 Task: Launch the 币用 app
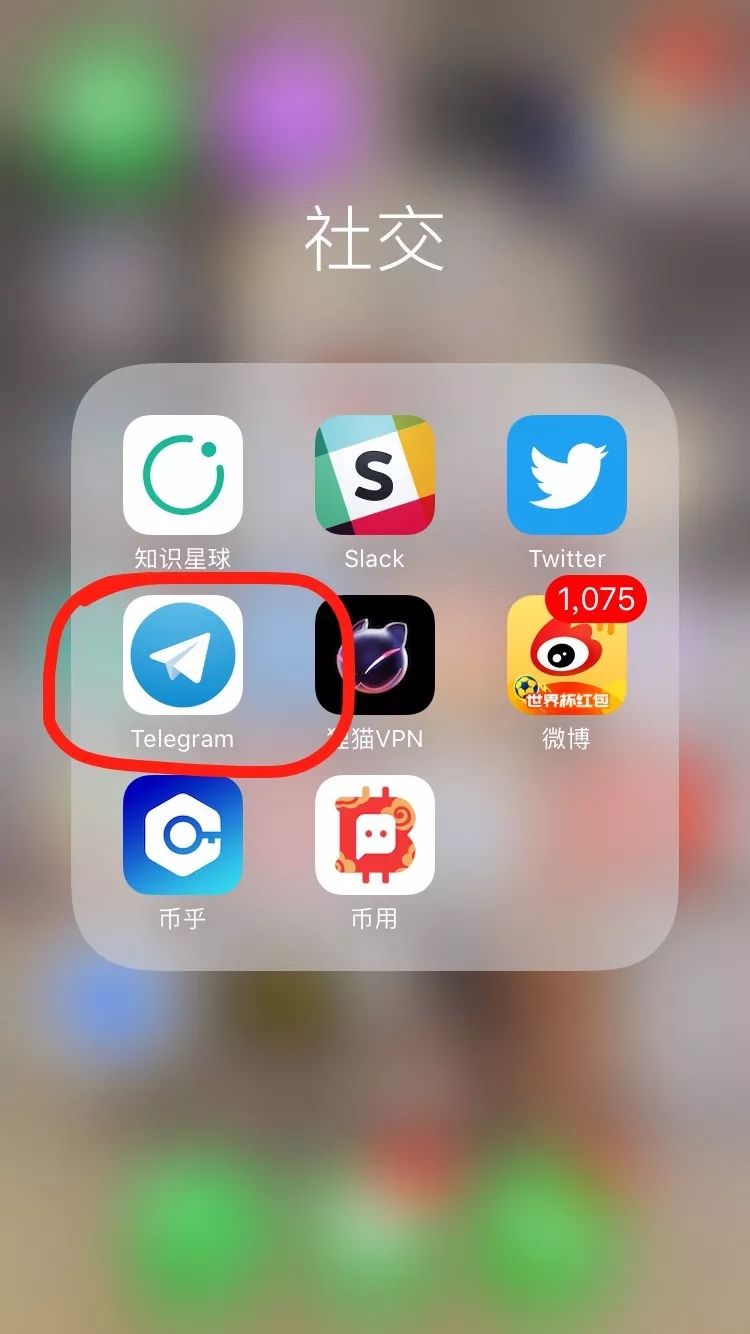point(375,835)
